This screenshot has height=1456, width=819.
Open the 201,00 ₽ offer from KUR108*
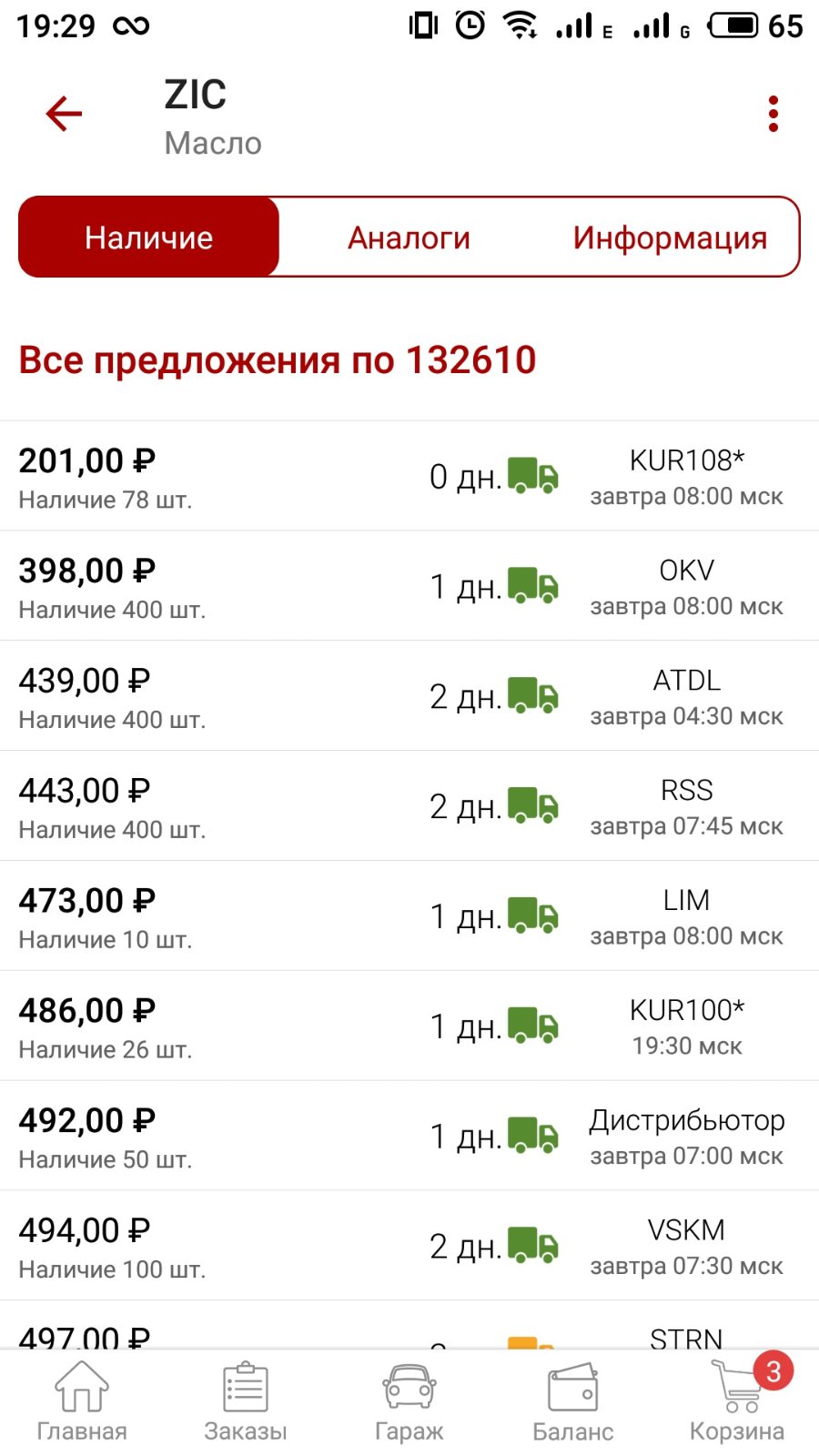click(409, 476)
